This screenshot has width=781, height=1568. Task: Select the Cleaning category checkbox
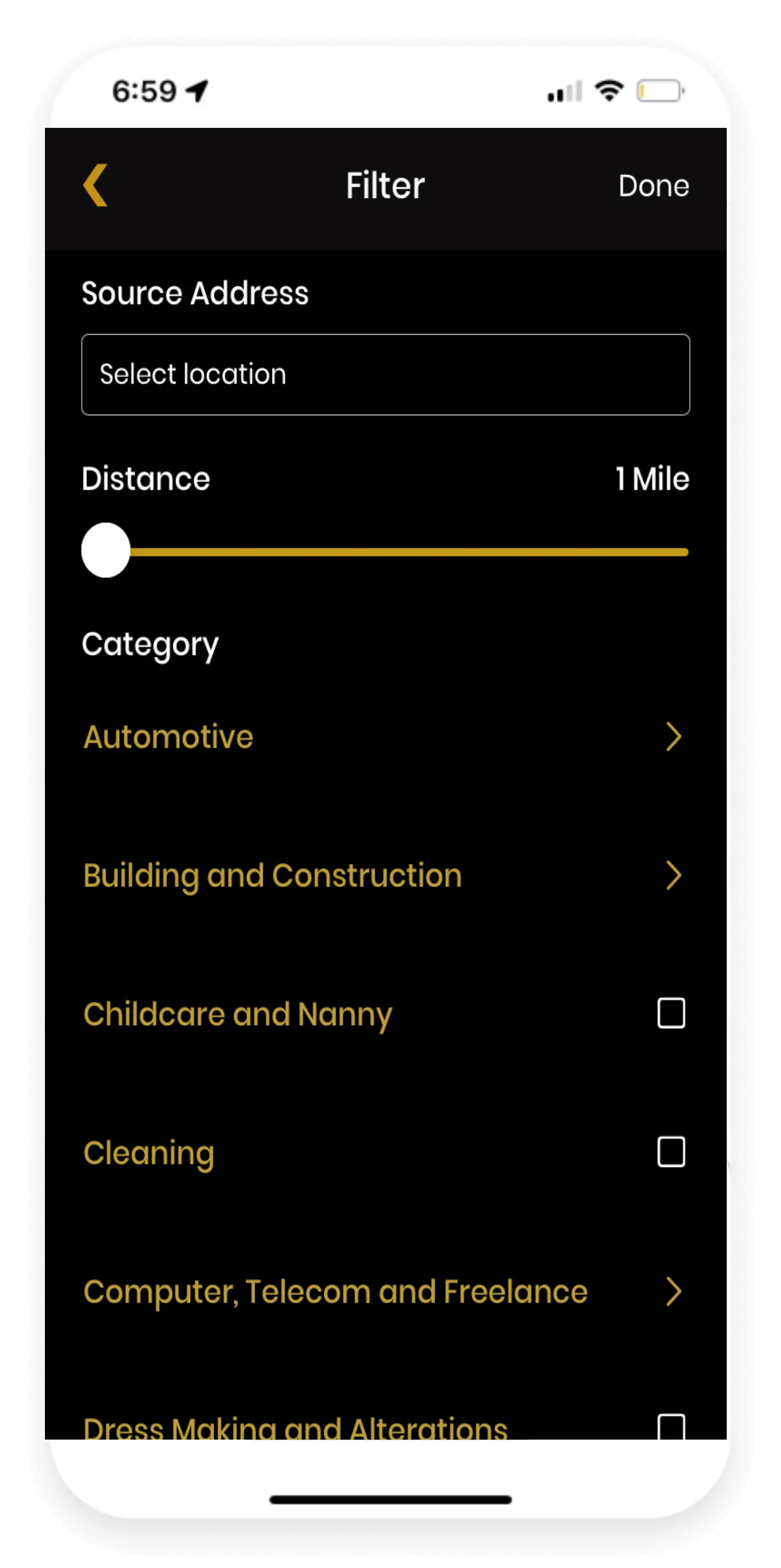pyautogui.click(x=671, y=1152)
